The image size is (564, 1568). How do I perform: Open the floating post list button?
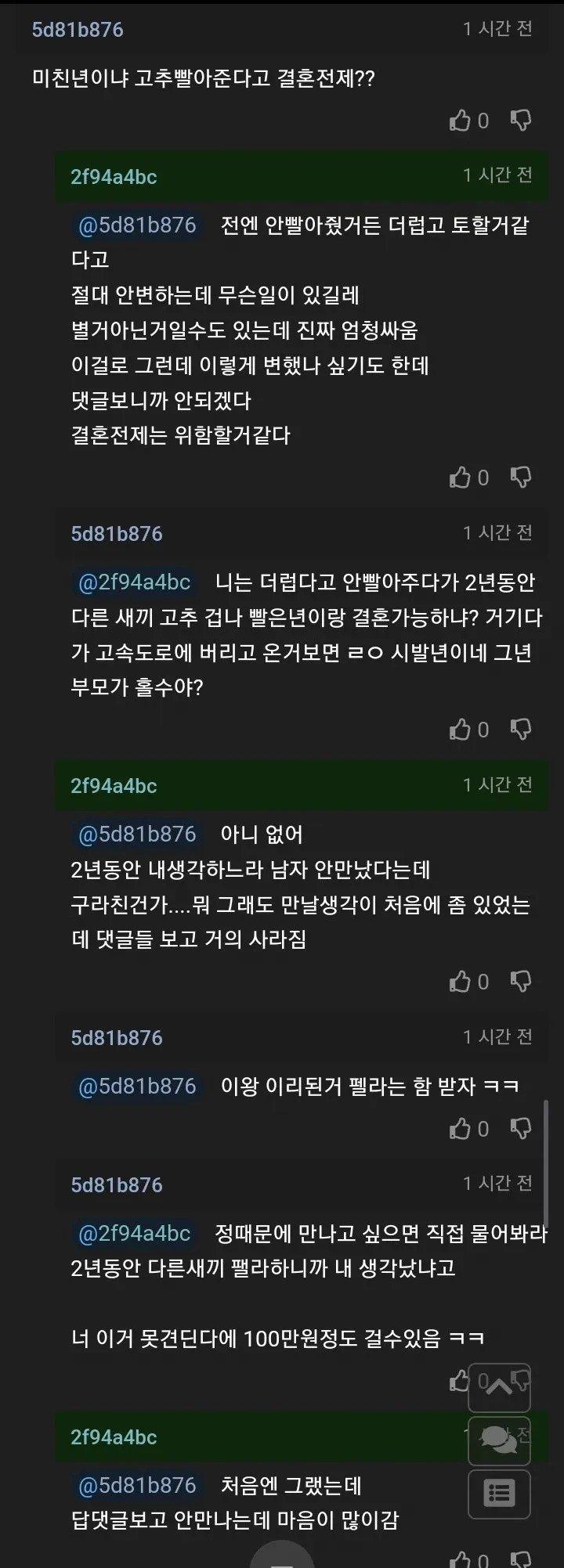[x=499, y=1494]
